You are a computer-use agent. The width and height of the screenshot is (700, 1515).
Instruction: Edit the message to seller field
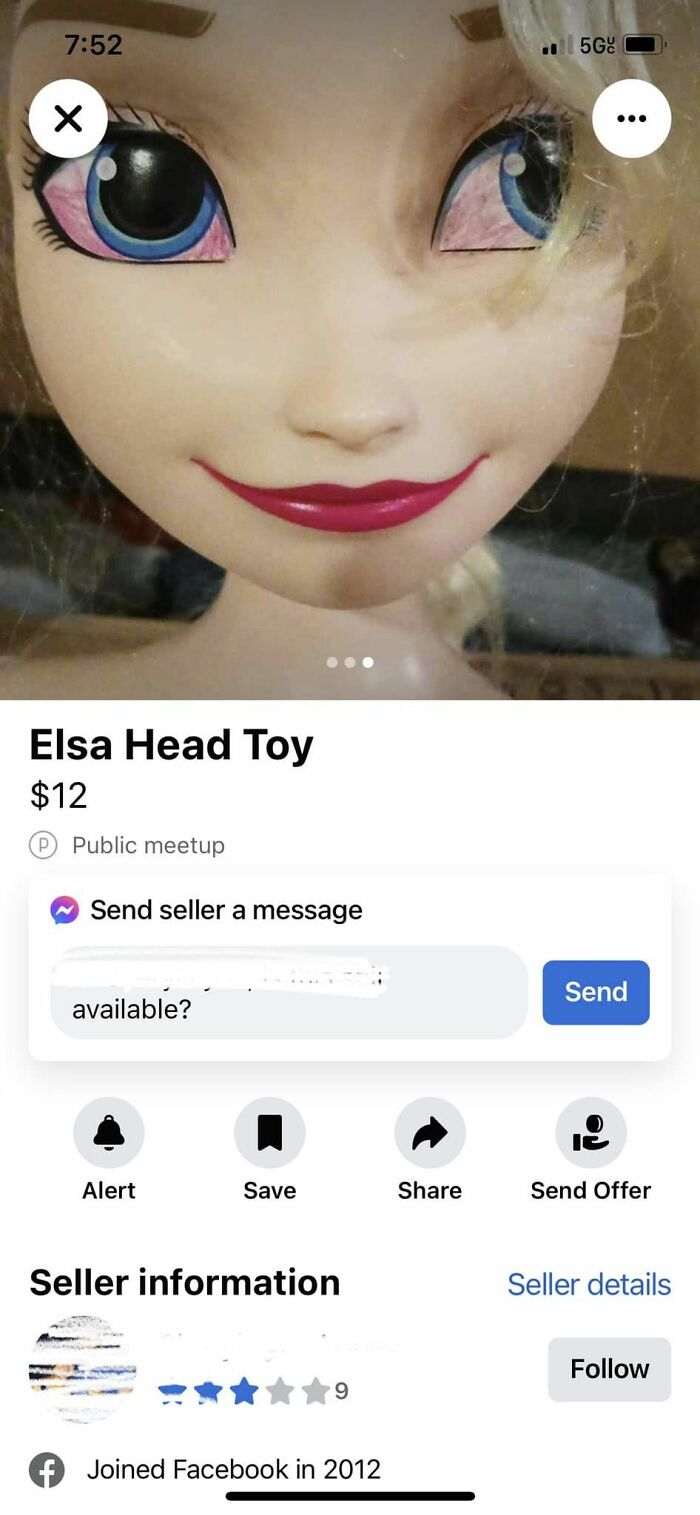pyautogui.click(x=288, y=993)
